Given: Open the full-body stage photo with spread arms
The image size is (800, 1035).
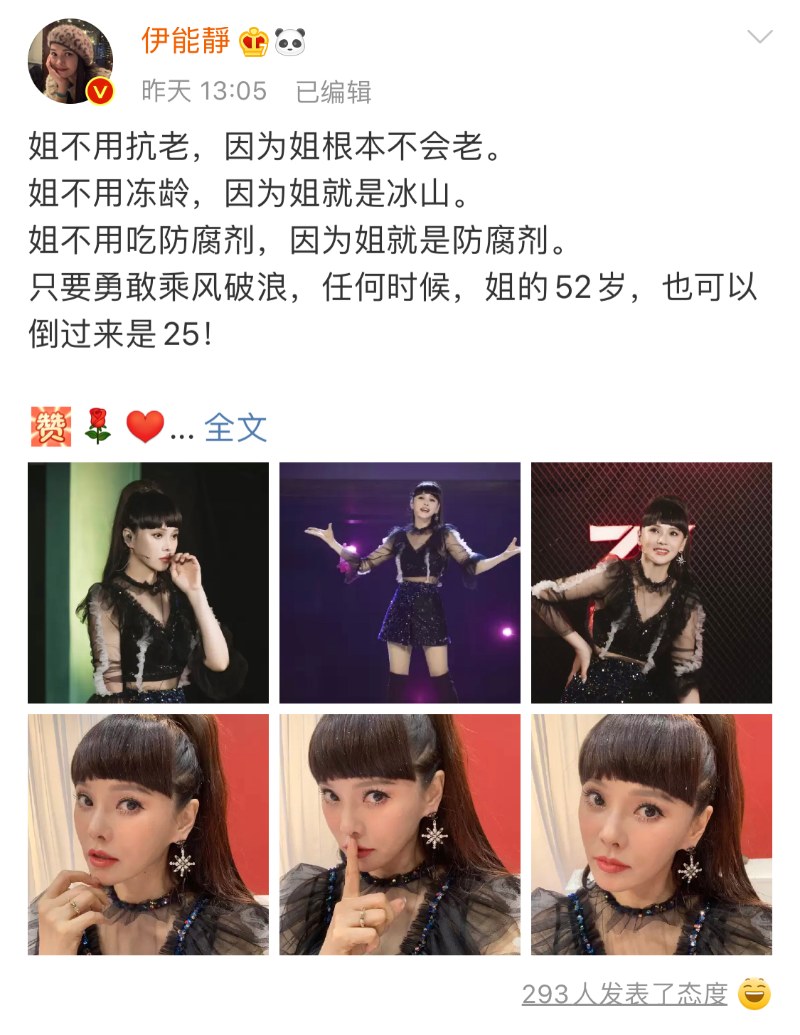Looking at the screenshot, I should click(x=400, y=583).
